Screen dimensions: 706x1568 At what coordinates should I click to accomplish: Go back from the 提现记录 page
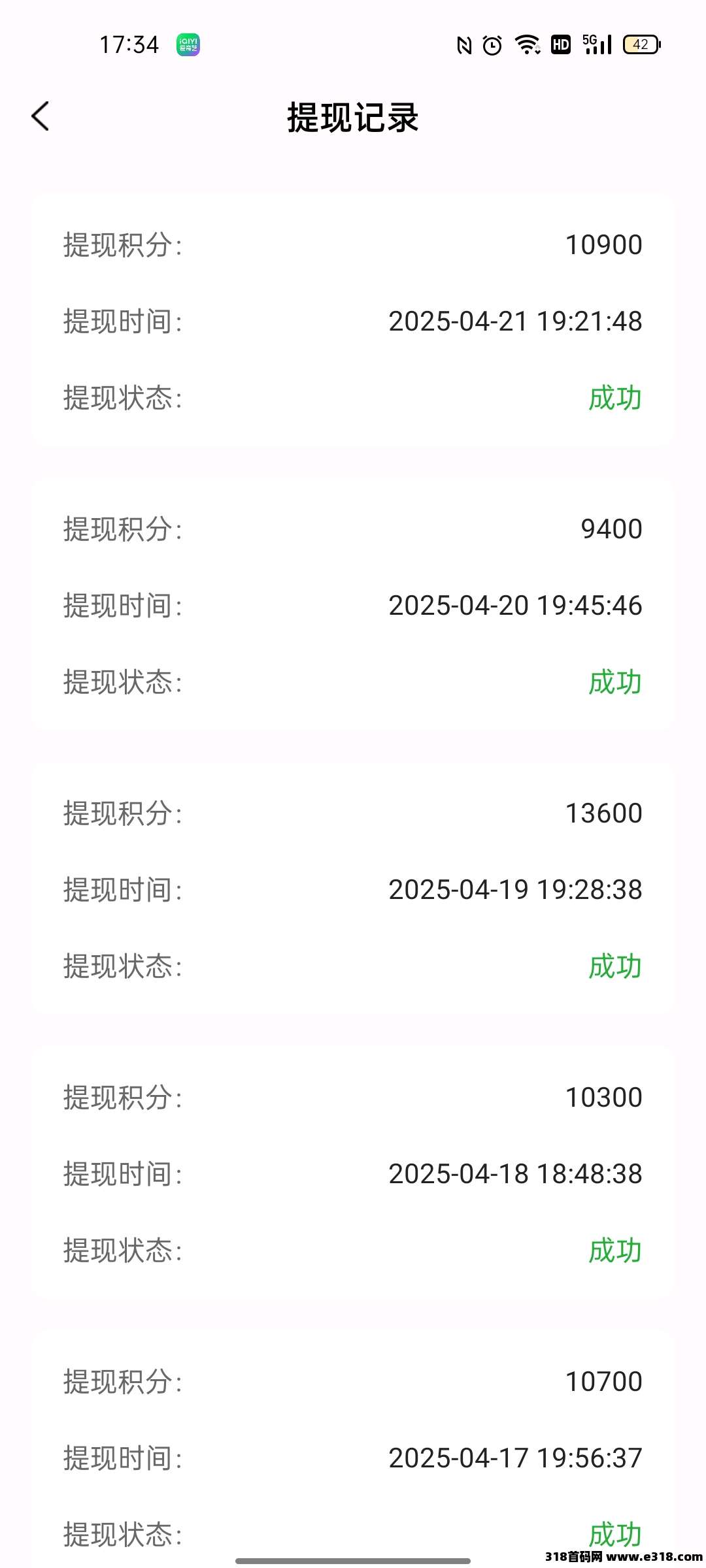41,117
